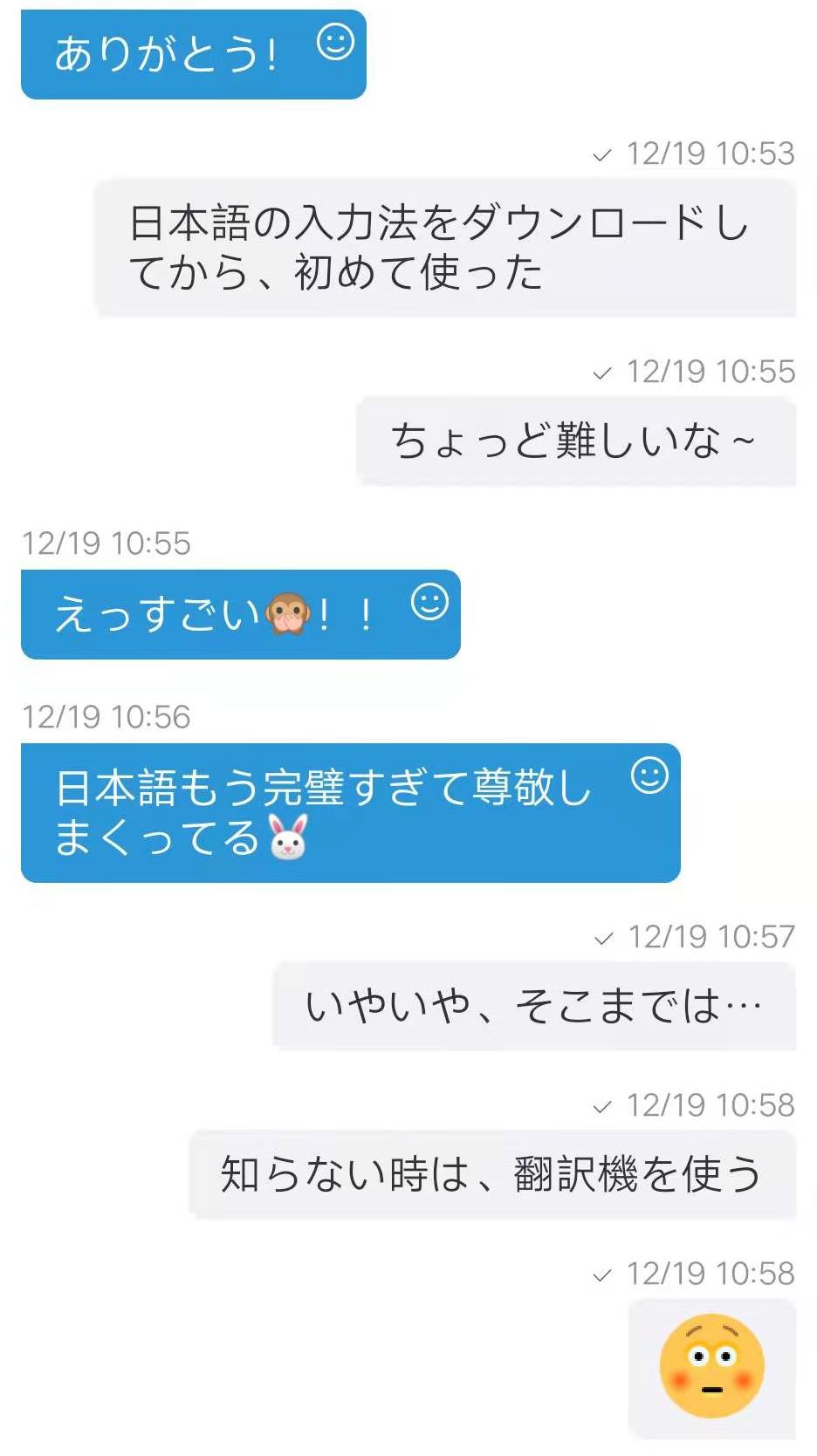Tap the smiley icon on the 日本語もう完璧すぎて message
The width and height of the screenshot is (817, 1456).
tap(649, 776)
